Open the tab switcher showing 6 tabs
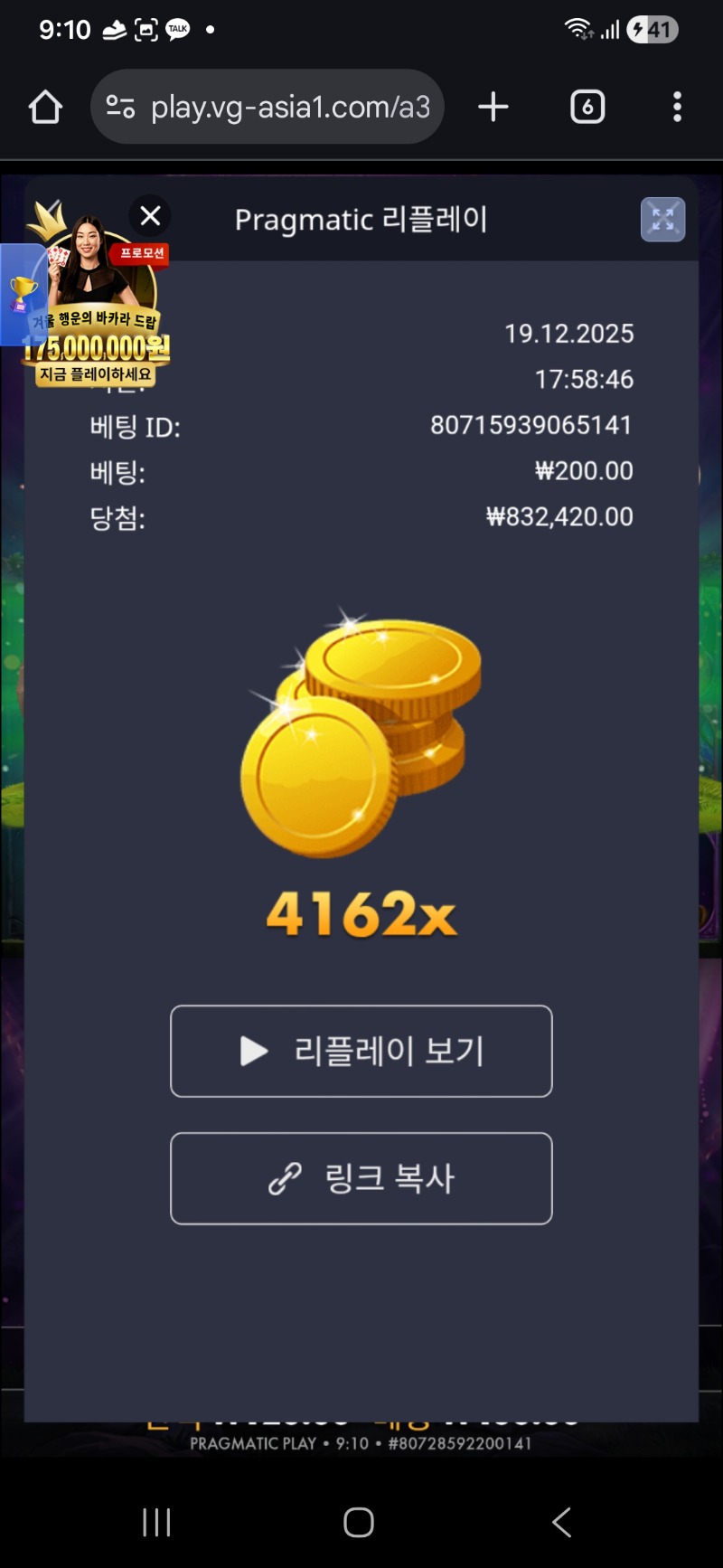 click(x=587, y=108)
